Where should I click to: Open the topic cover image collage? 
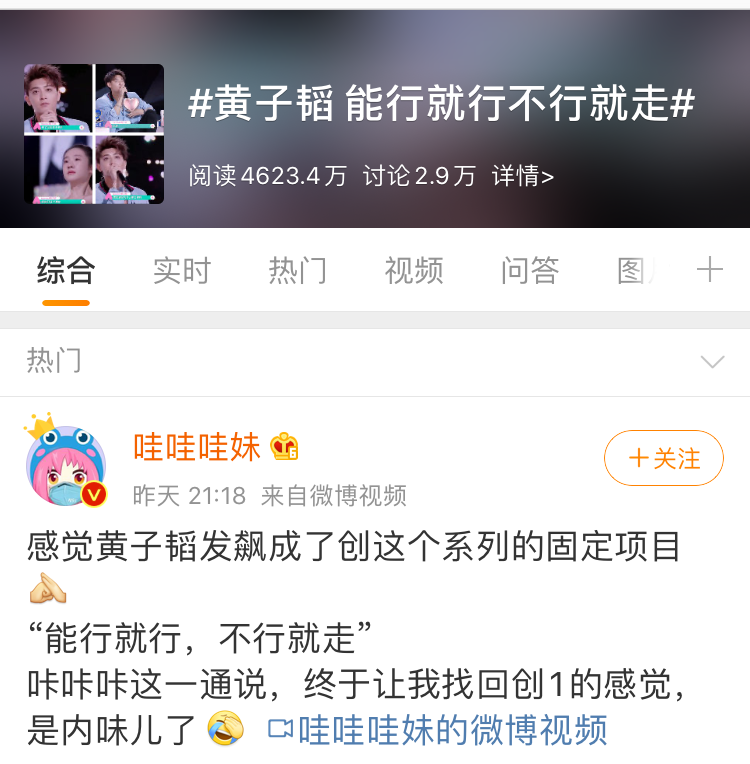[x=94, y=134]
